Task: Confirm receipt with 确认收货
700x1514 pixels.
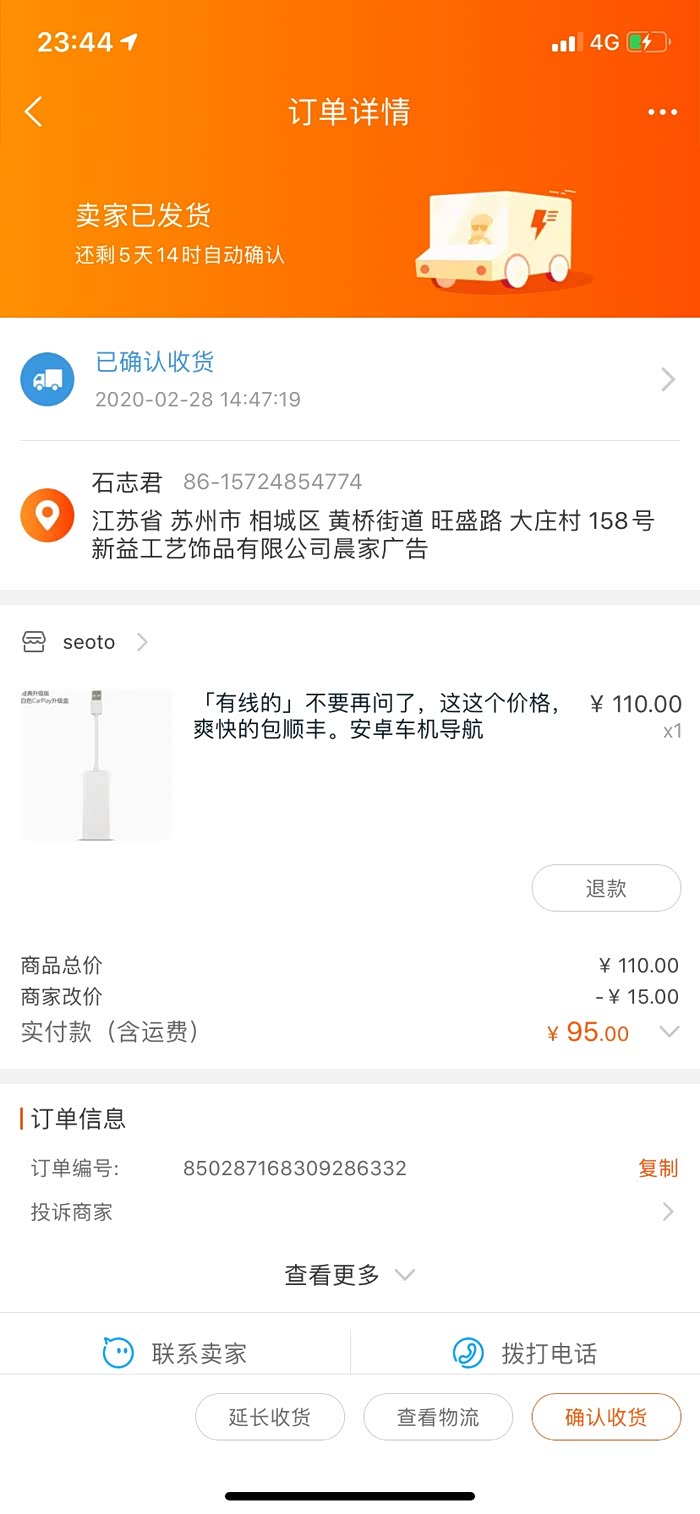Action: coord(606,1417)
